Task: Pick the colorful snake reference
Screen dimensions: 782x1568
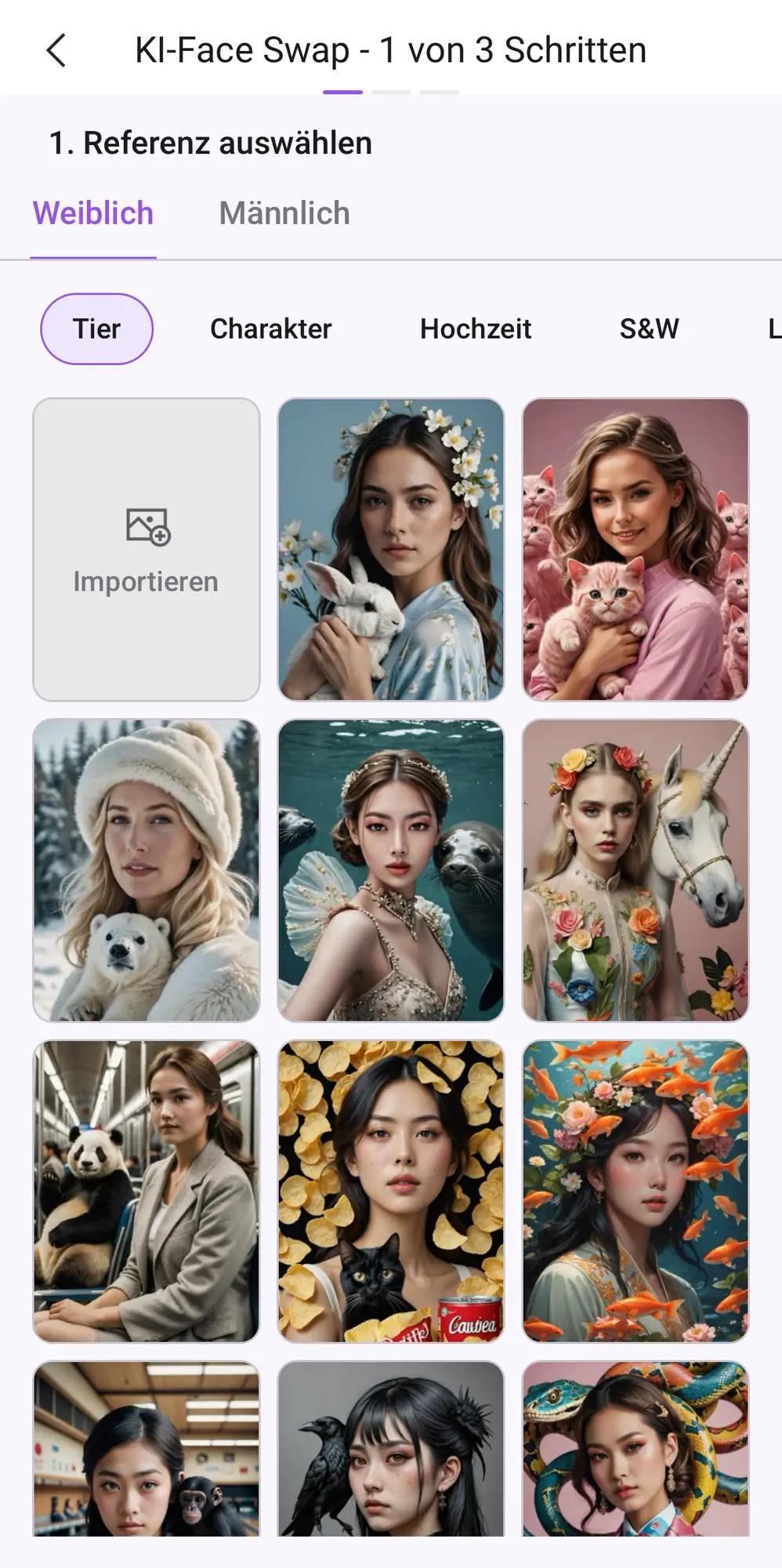Action: (x=635, y=1449)
